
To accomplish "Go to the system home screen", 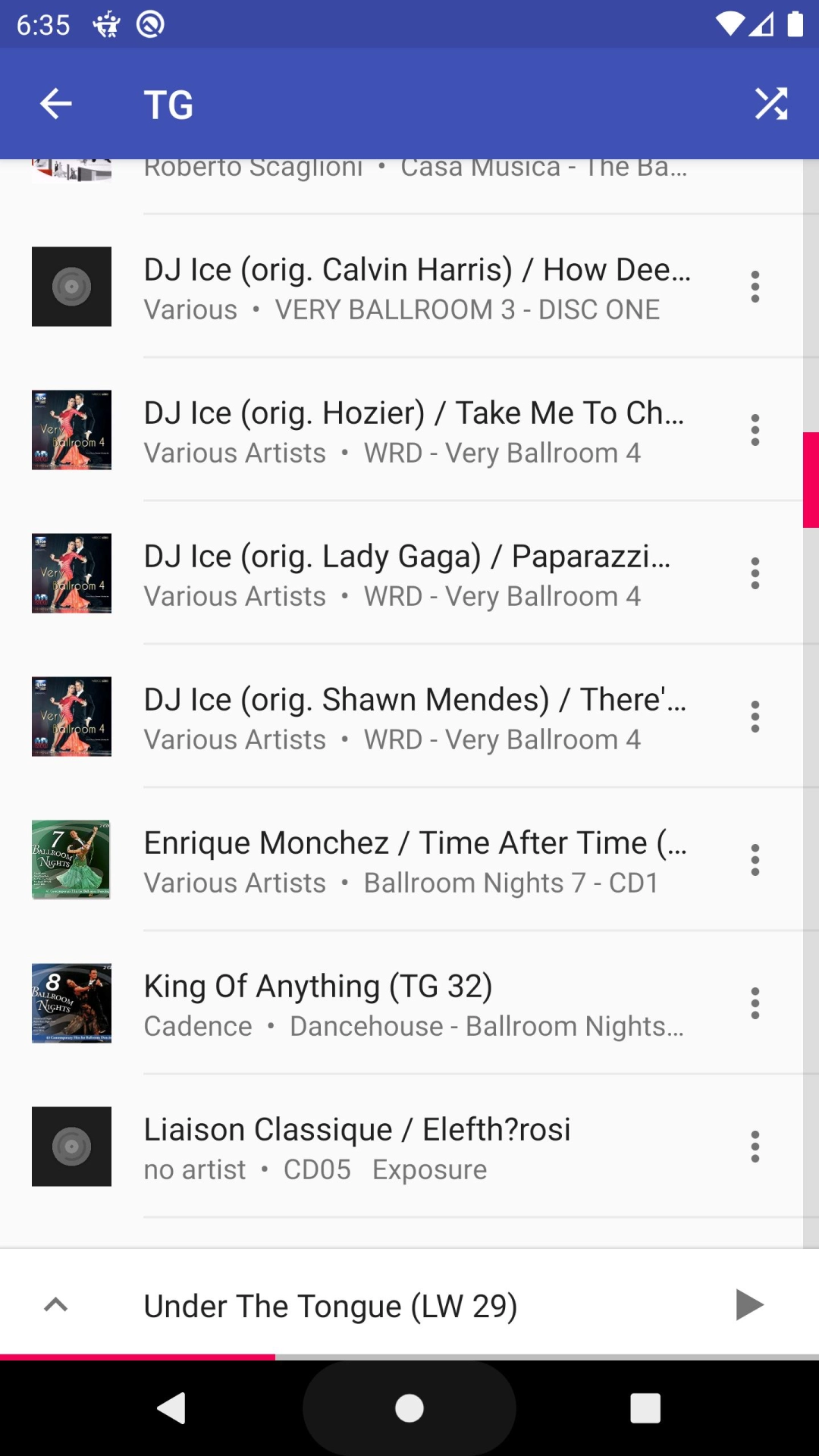I will [x=409, y=1408].
